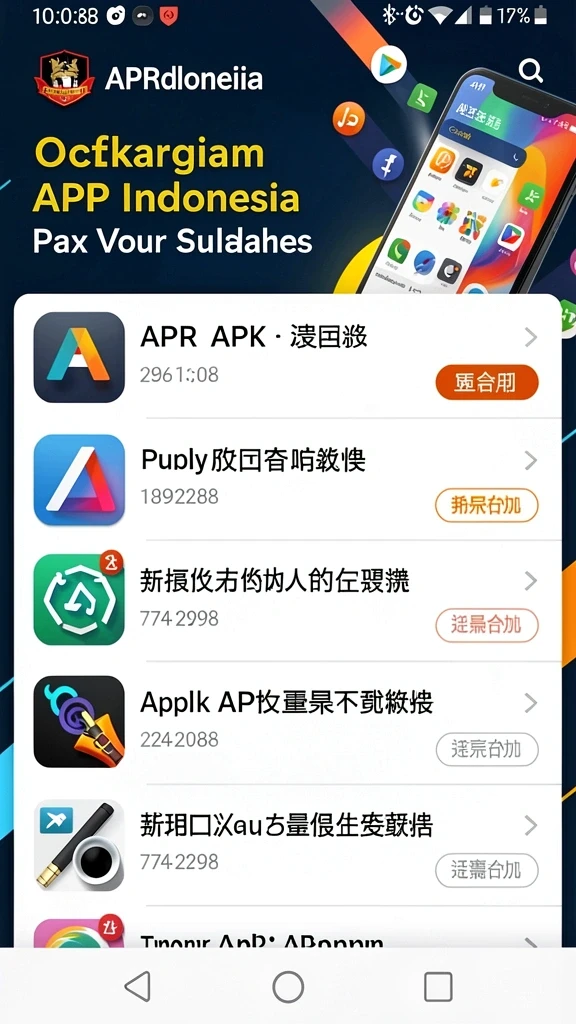The height and width of the screenshot is (1024, 576).
Task: Open the app row numbered 774 2298
Action: point(287,845)
